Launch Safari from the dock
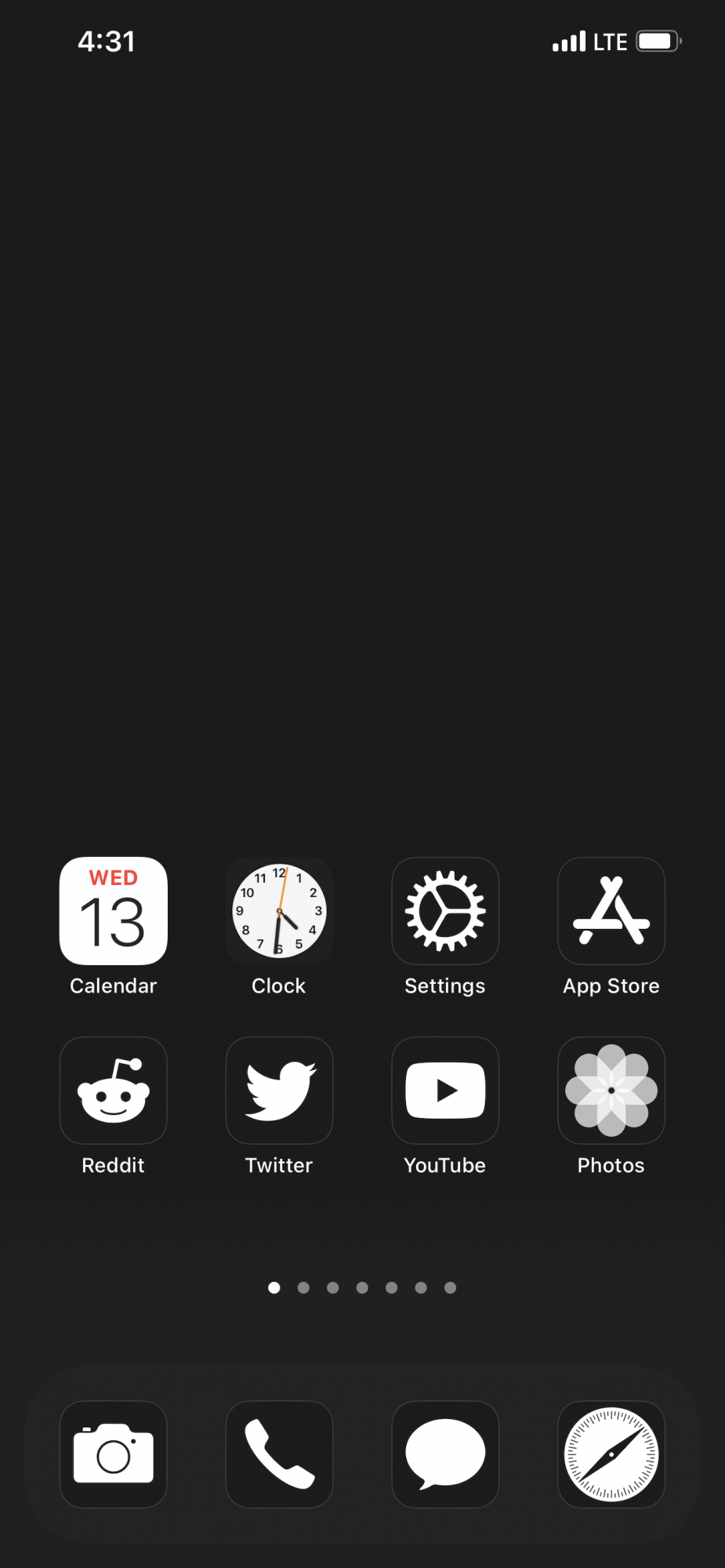Viewport: 725px width, 1568px height. pos(611,1454)
